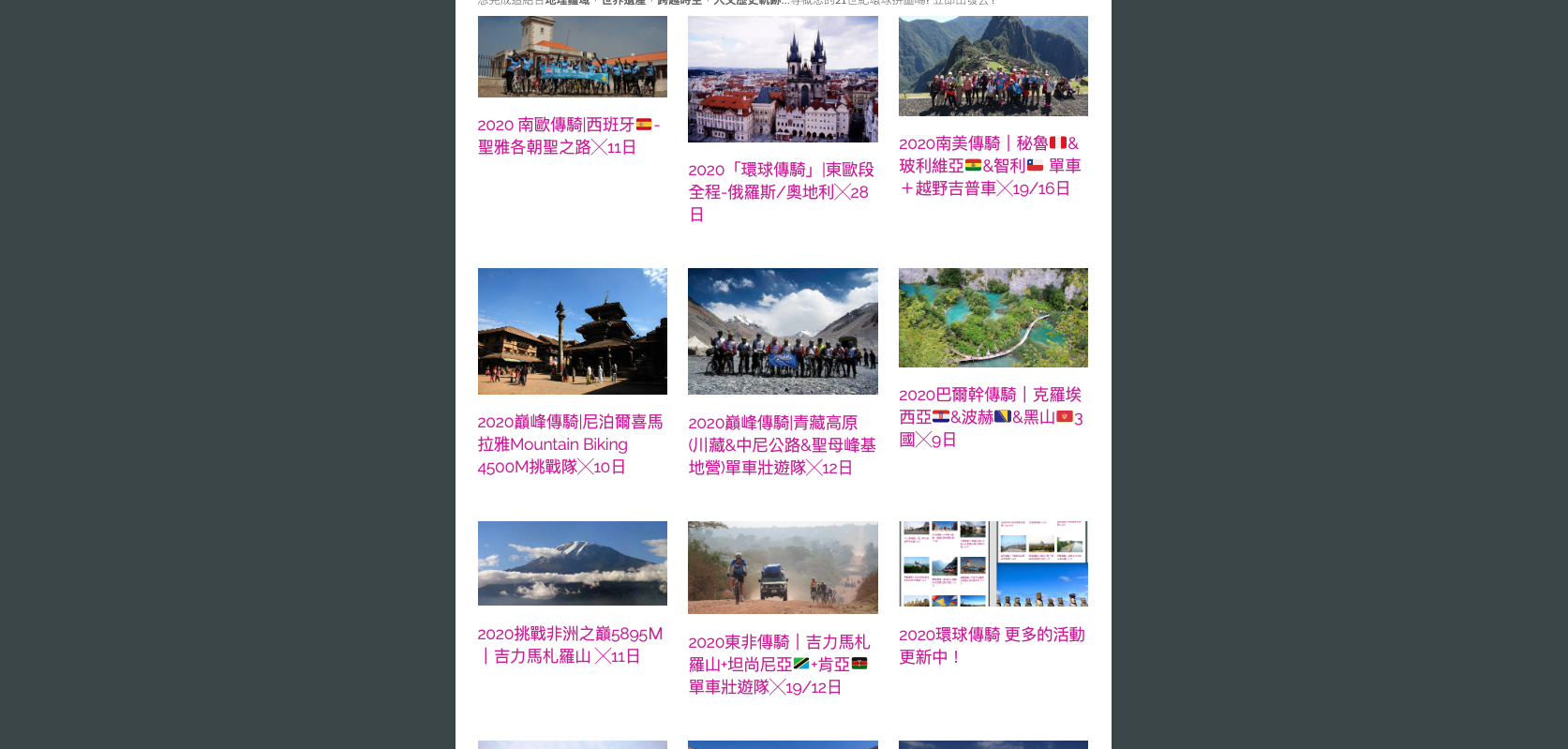Open the Tibet plateau 12-day cycling tour link
Viewport: 1568px width, 749px height.
pos(781,445)
